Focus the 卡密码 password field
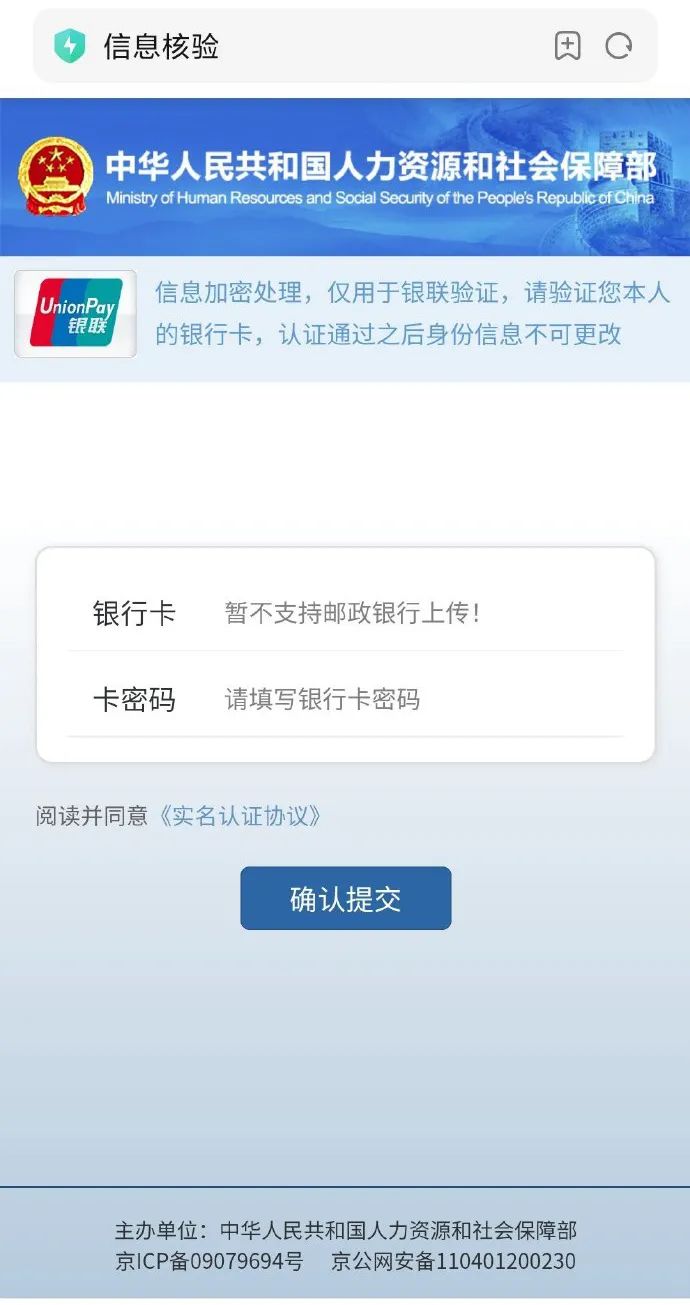Image resolution: width=690 pixels, height=1305 pixels. (x=420, y=699)
